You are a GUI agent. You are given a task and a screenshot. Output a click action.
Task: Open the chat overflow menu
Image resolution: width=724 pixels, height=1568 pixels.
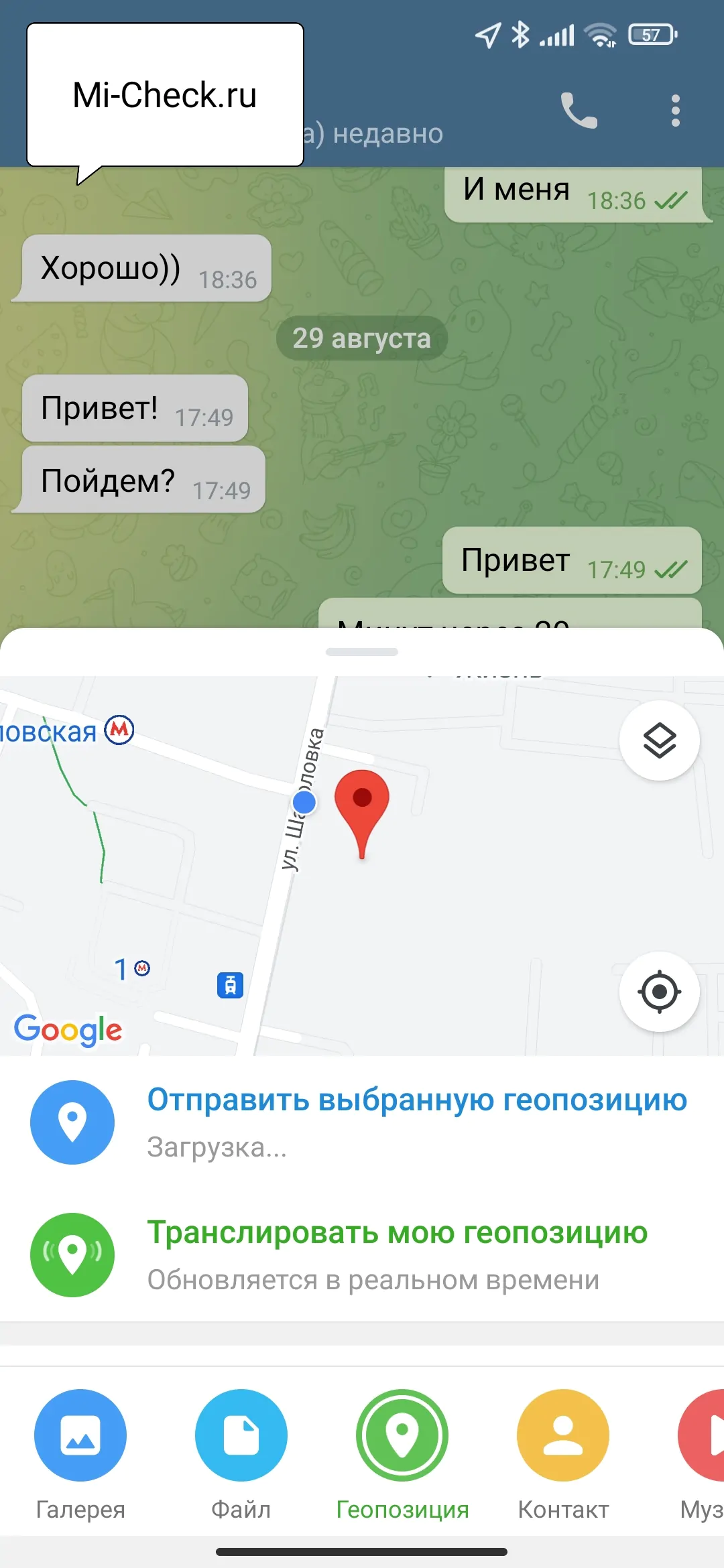click(x=675, y=111)
